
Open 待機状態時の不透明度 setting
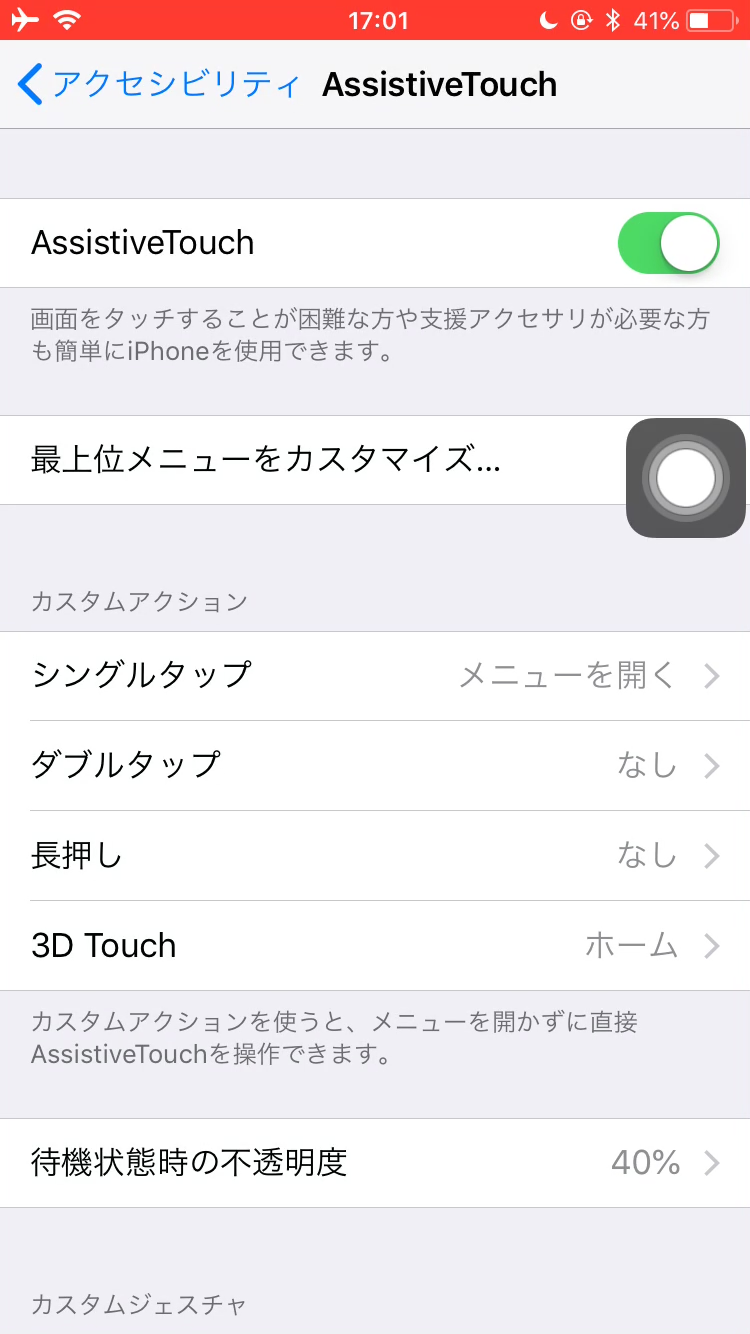pos(375,1163)
